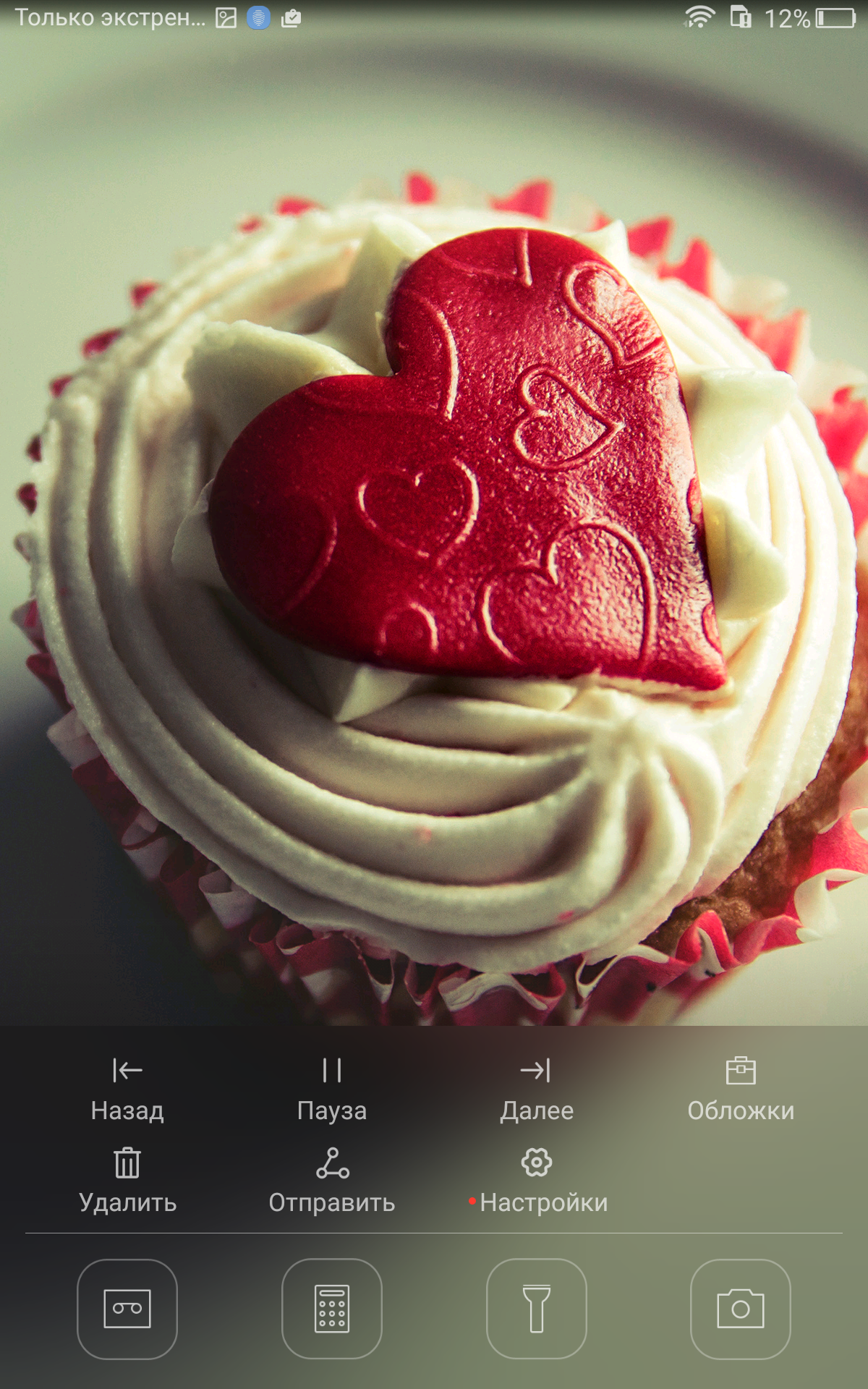This screenshot has width=868, height=1389.
Task: Launch the voice recorder shortcut
Action: tap(127, 1309)
